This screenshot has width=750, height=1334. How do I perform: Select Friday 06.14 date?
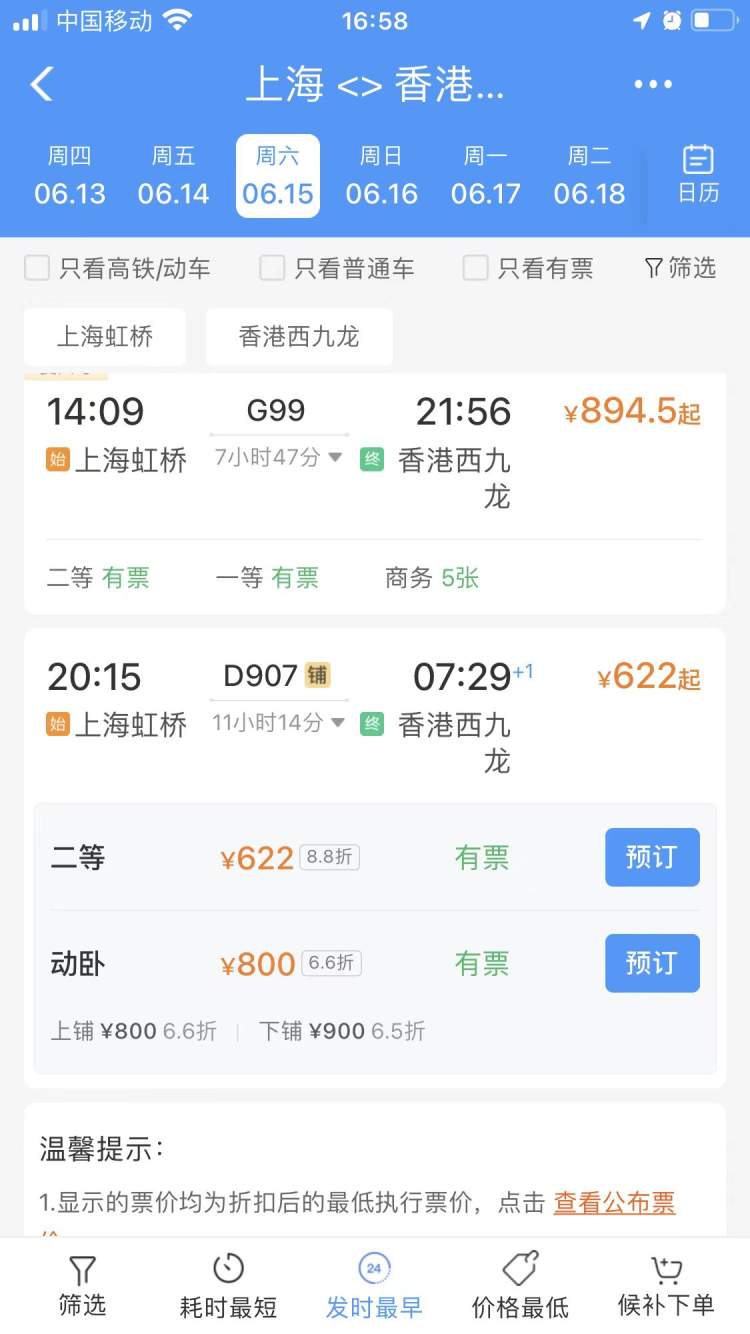(174, 176)
